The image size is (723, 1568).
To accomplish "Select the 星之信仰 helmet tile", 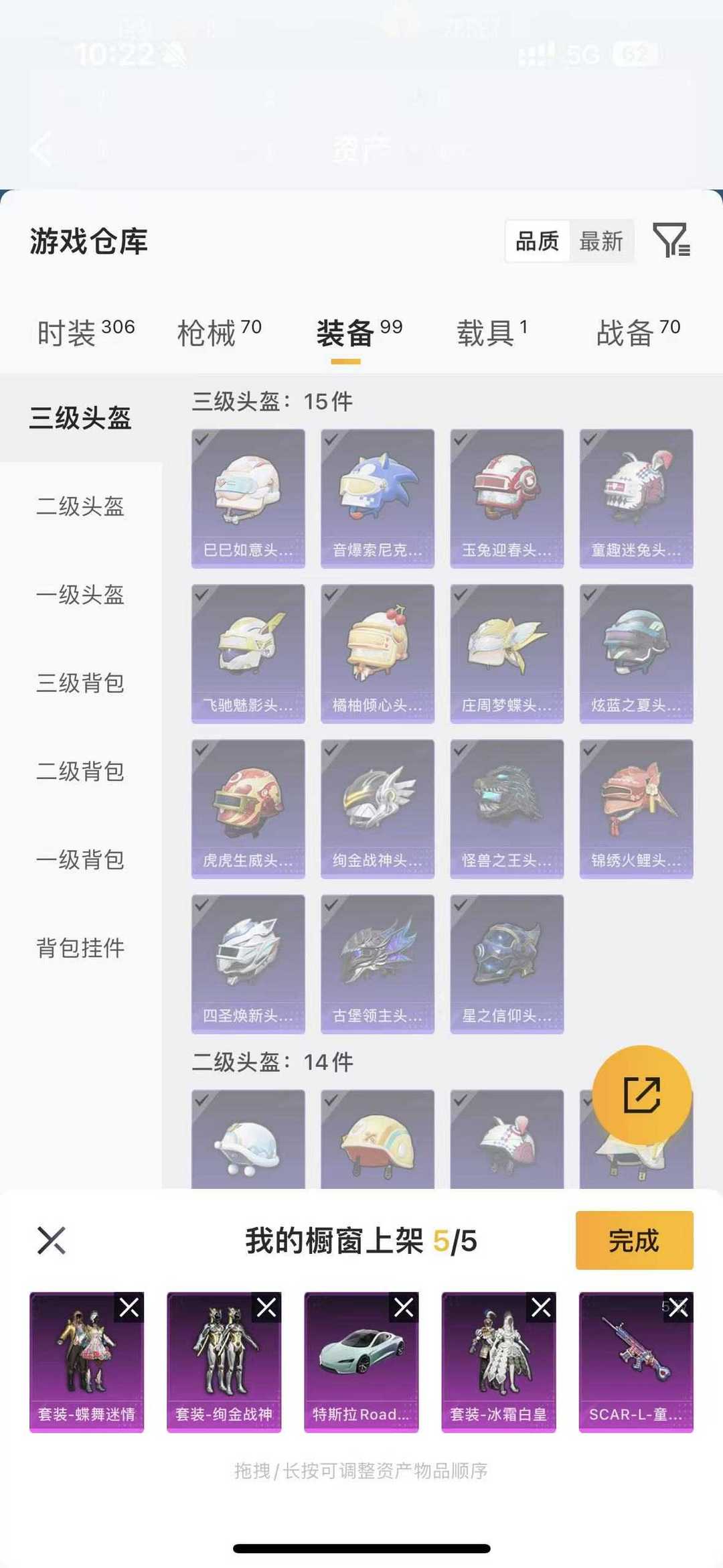I will [507, 964].
